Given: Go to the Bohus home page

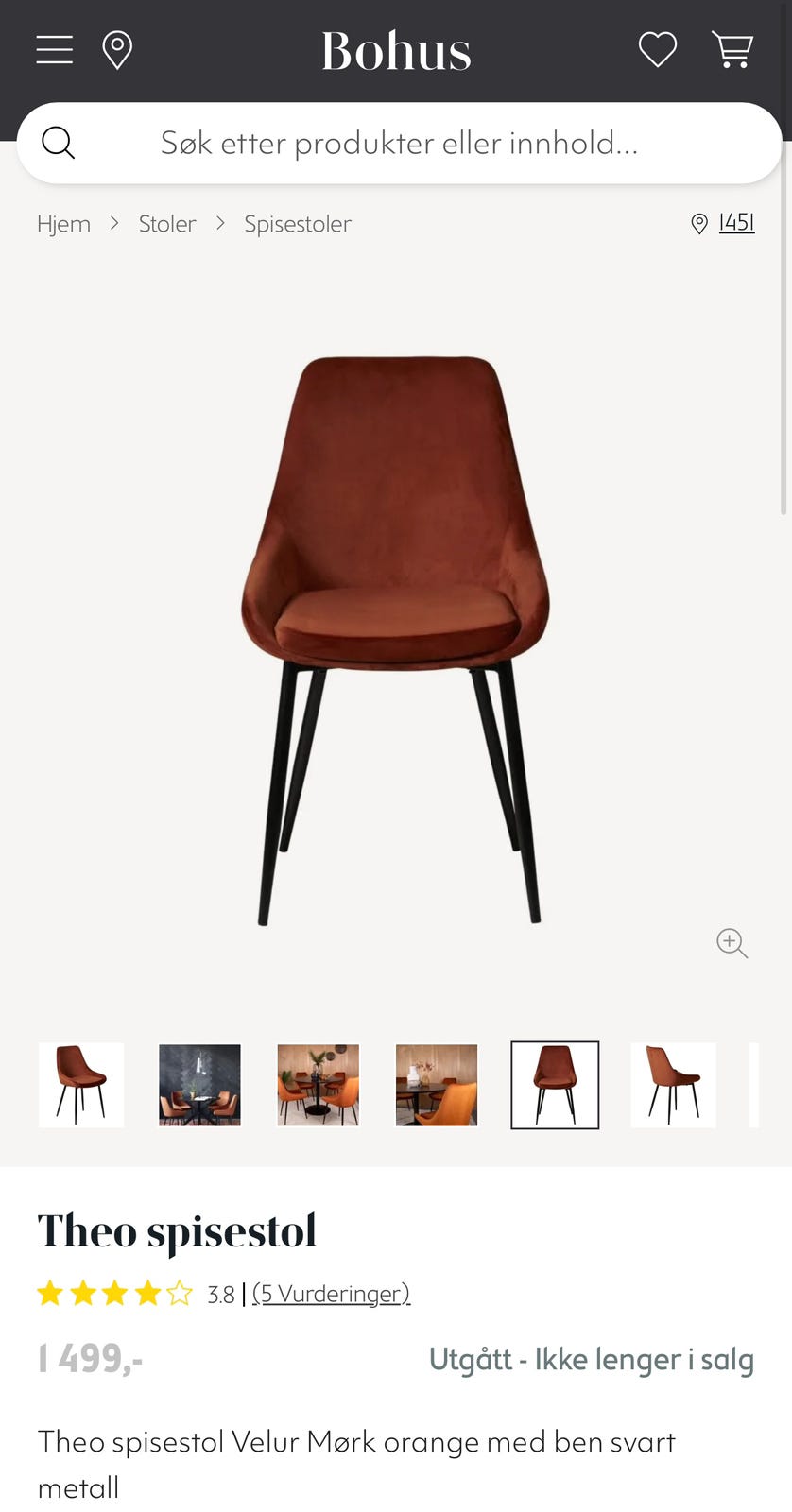Looking at the screenshot, I should click(x=396, y=51).
